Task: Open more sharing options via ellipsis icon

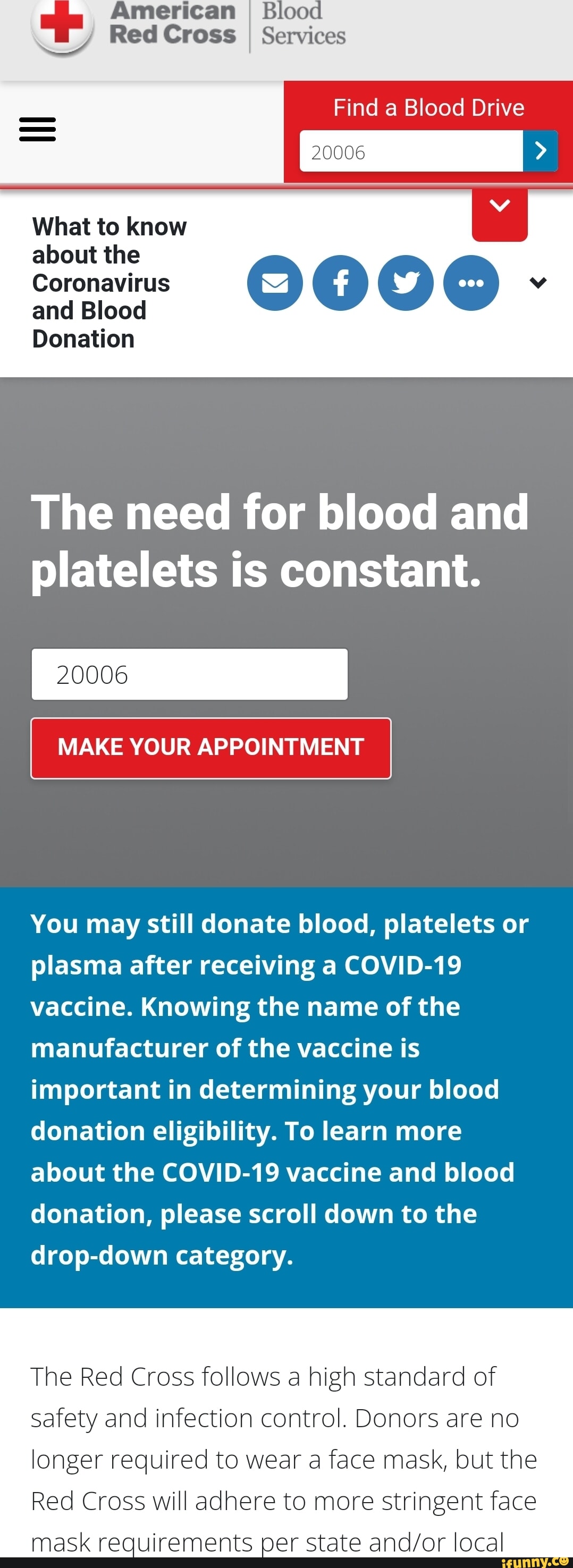Action: 471,283
